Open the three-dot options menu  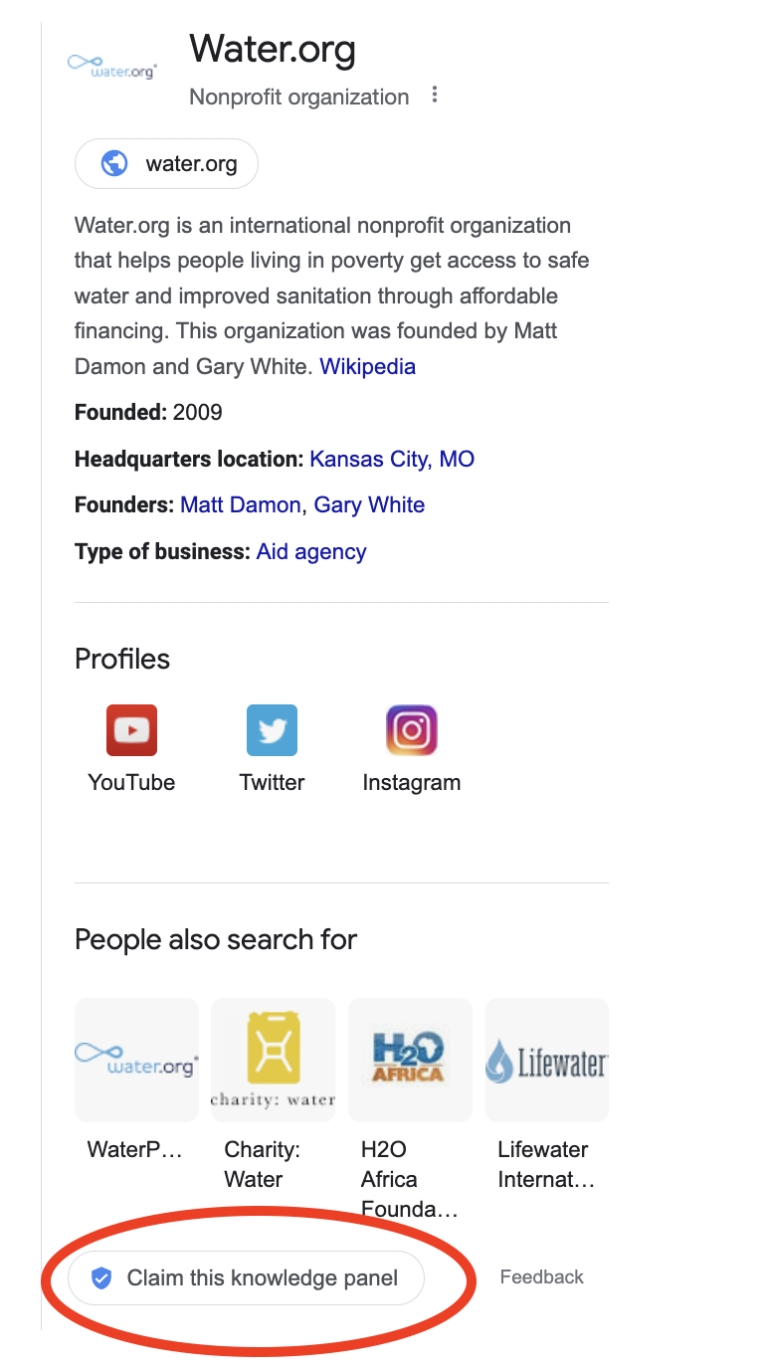[435, 94]
